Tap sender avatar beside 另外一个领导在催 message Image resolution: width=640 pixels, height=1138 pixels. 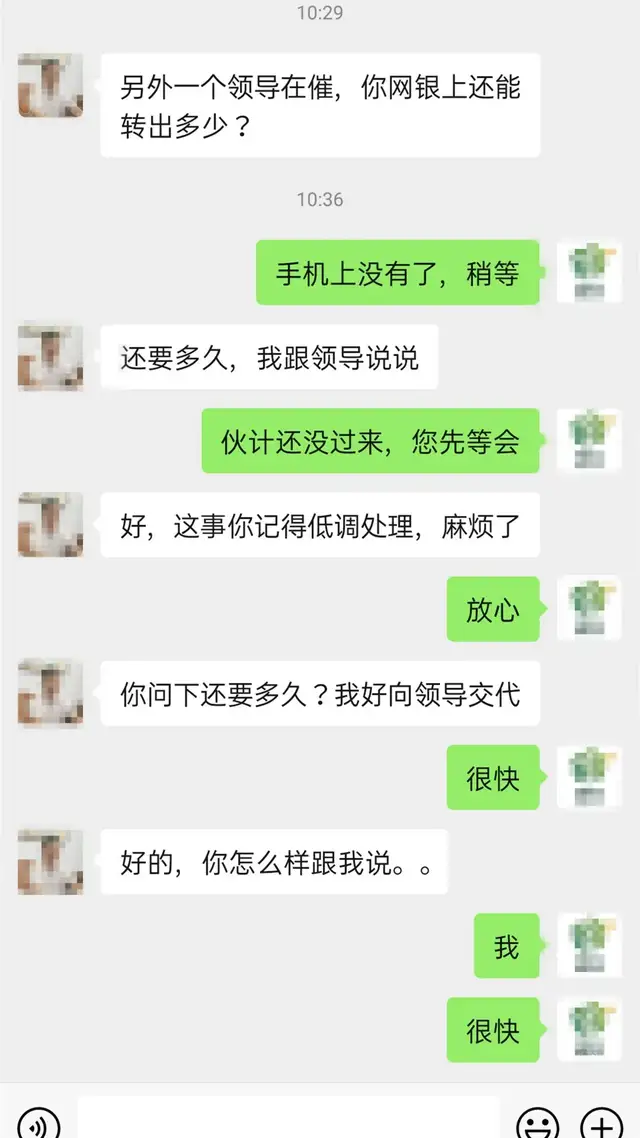50,86
